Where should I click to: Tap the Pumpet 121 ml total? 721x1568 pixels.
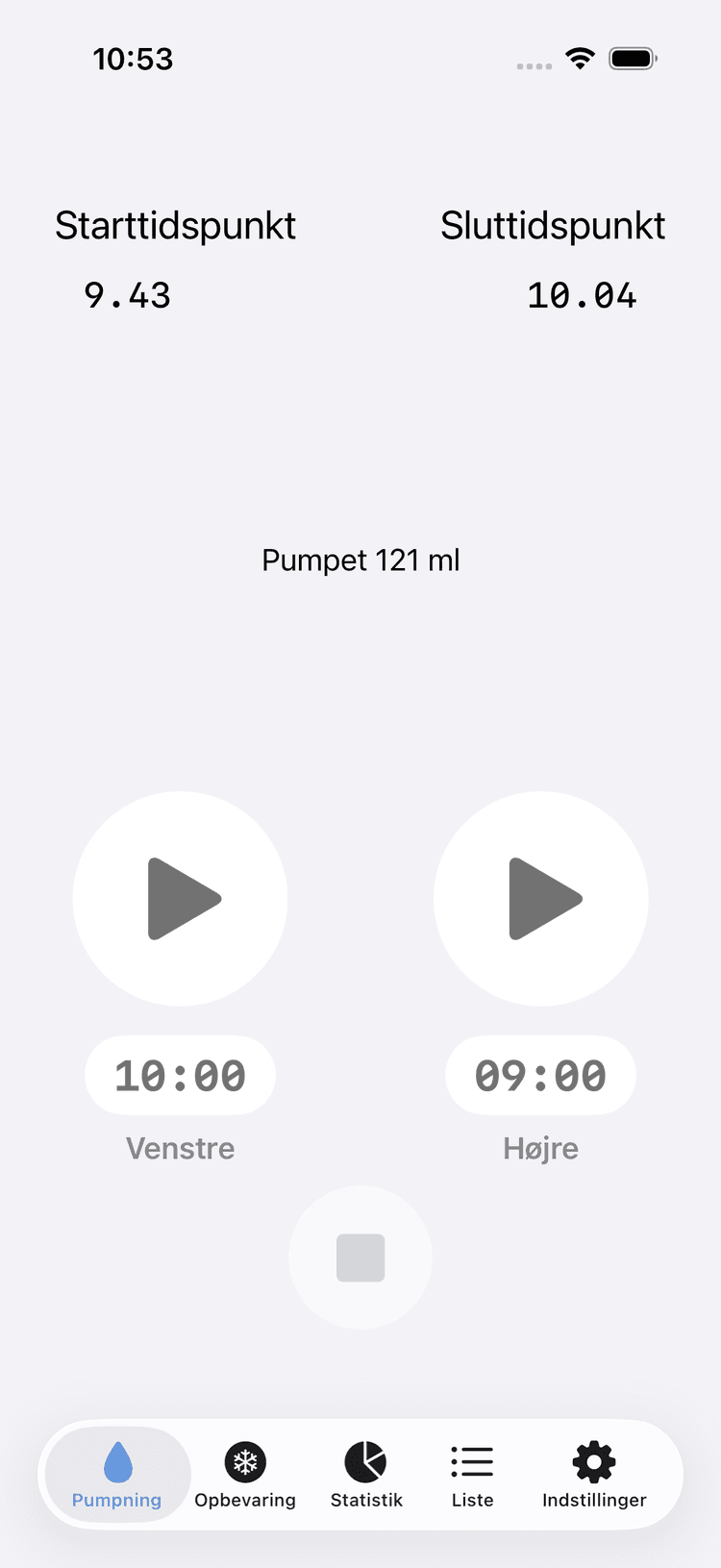coord(360,560)
